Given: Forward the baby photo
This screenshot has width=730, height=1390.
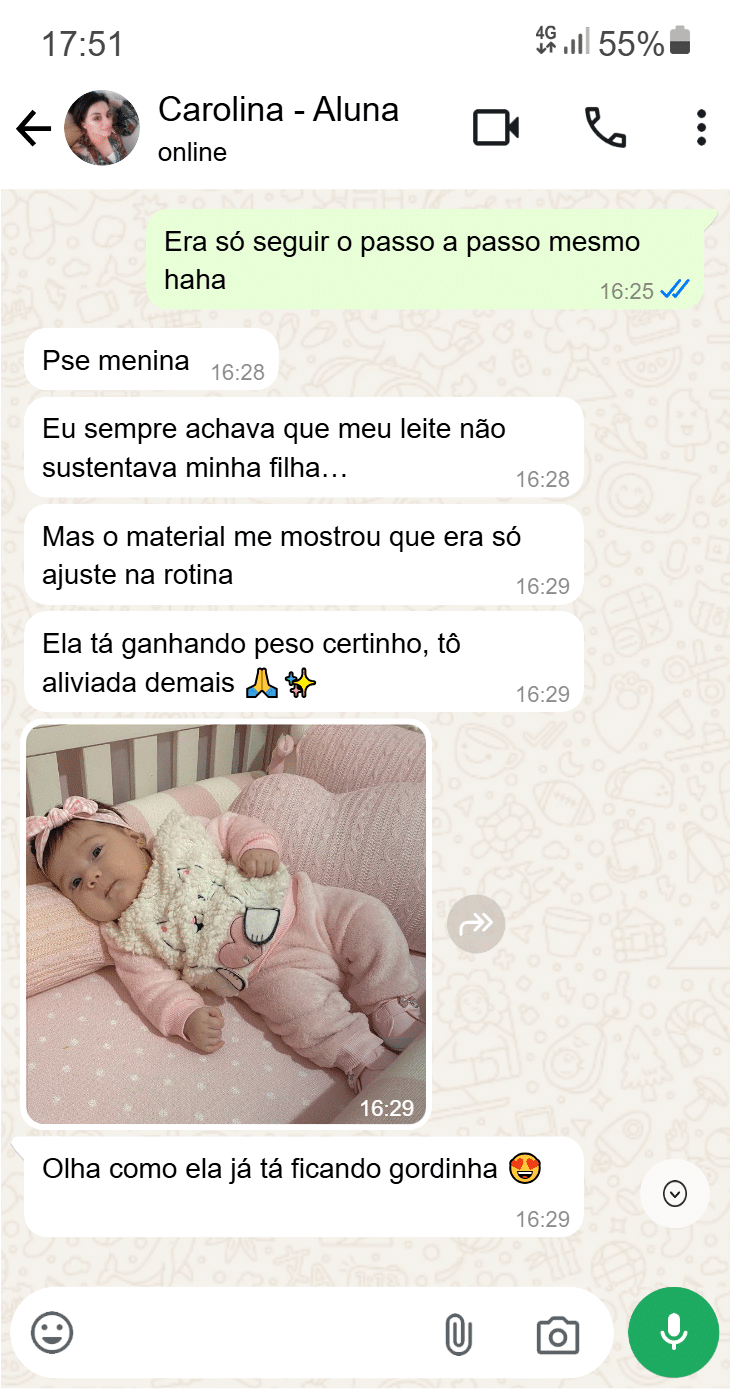Looking at the screenshot, I should [475, 923].
